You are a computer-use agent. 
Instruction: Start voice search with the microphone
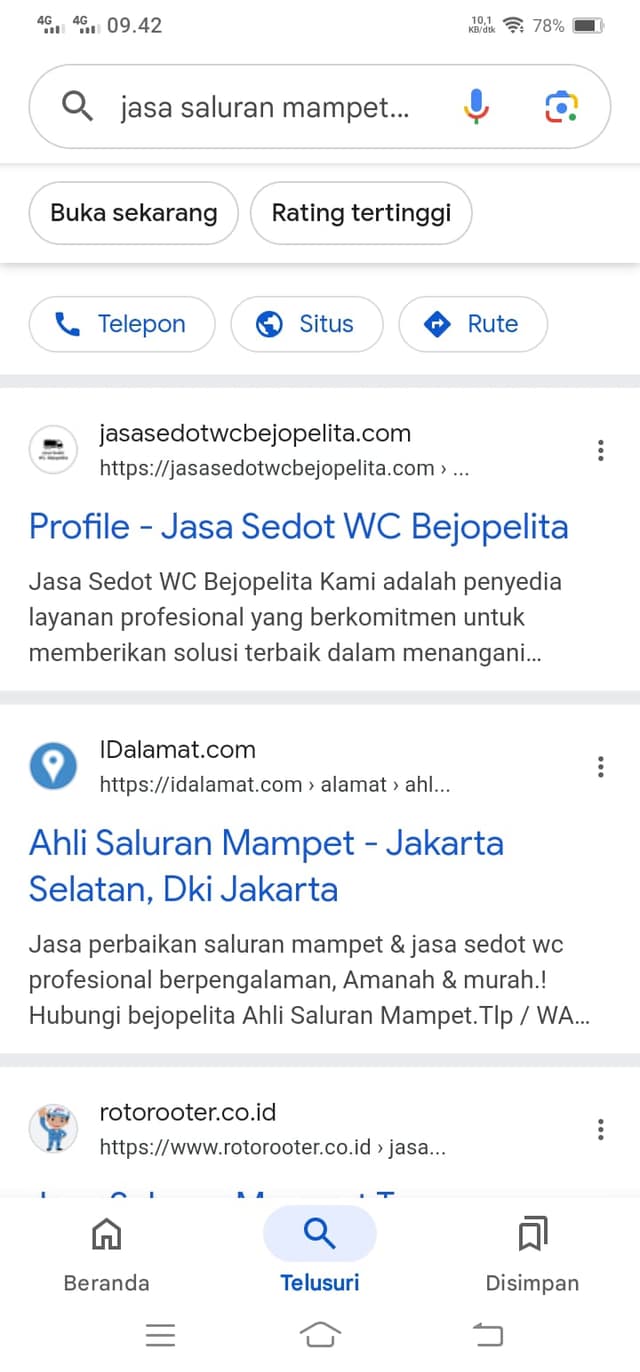pyautogui.click(x=477, y=107)
